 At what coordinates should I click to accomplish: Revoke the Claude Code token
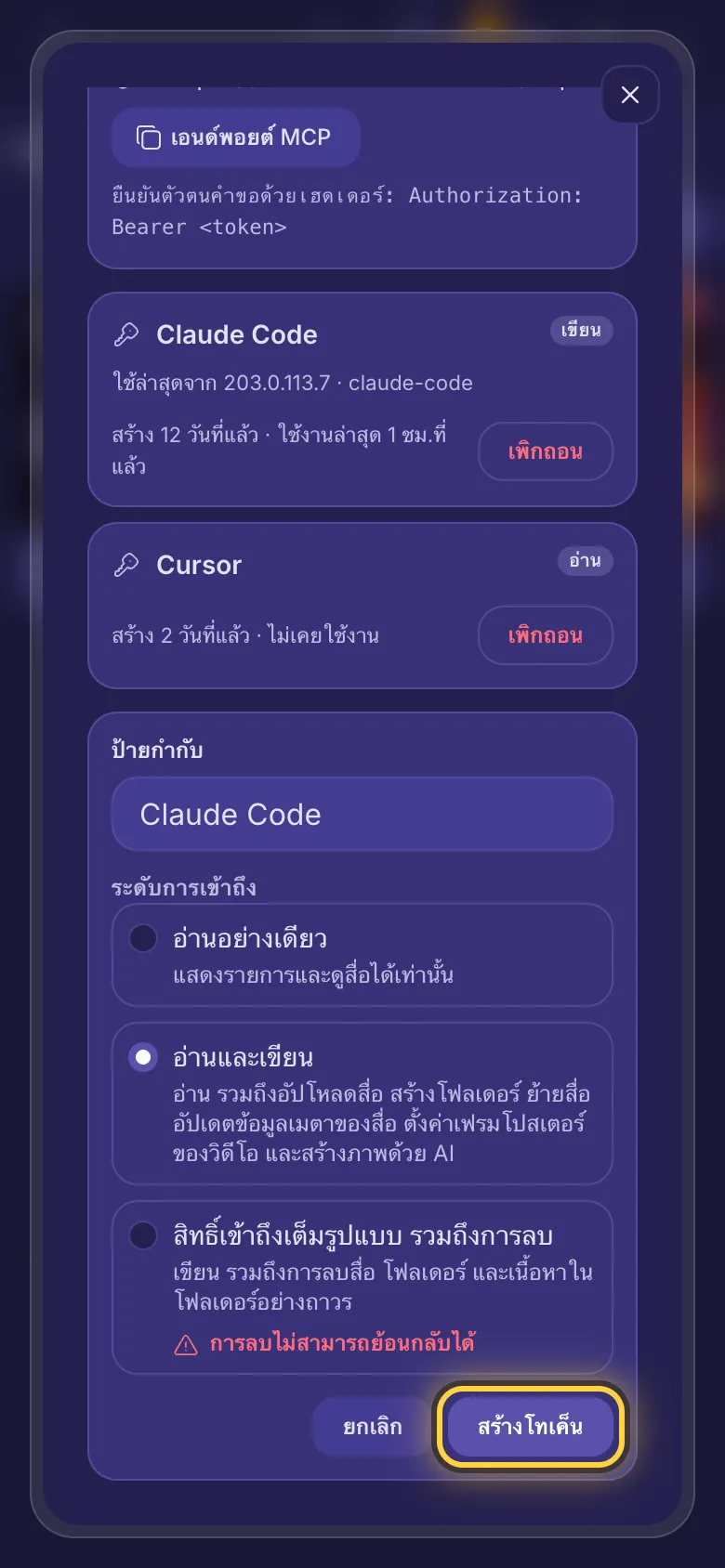click(x=546, y=451)
